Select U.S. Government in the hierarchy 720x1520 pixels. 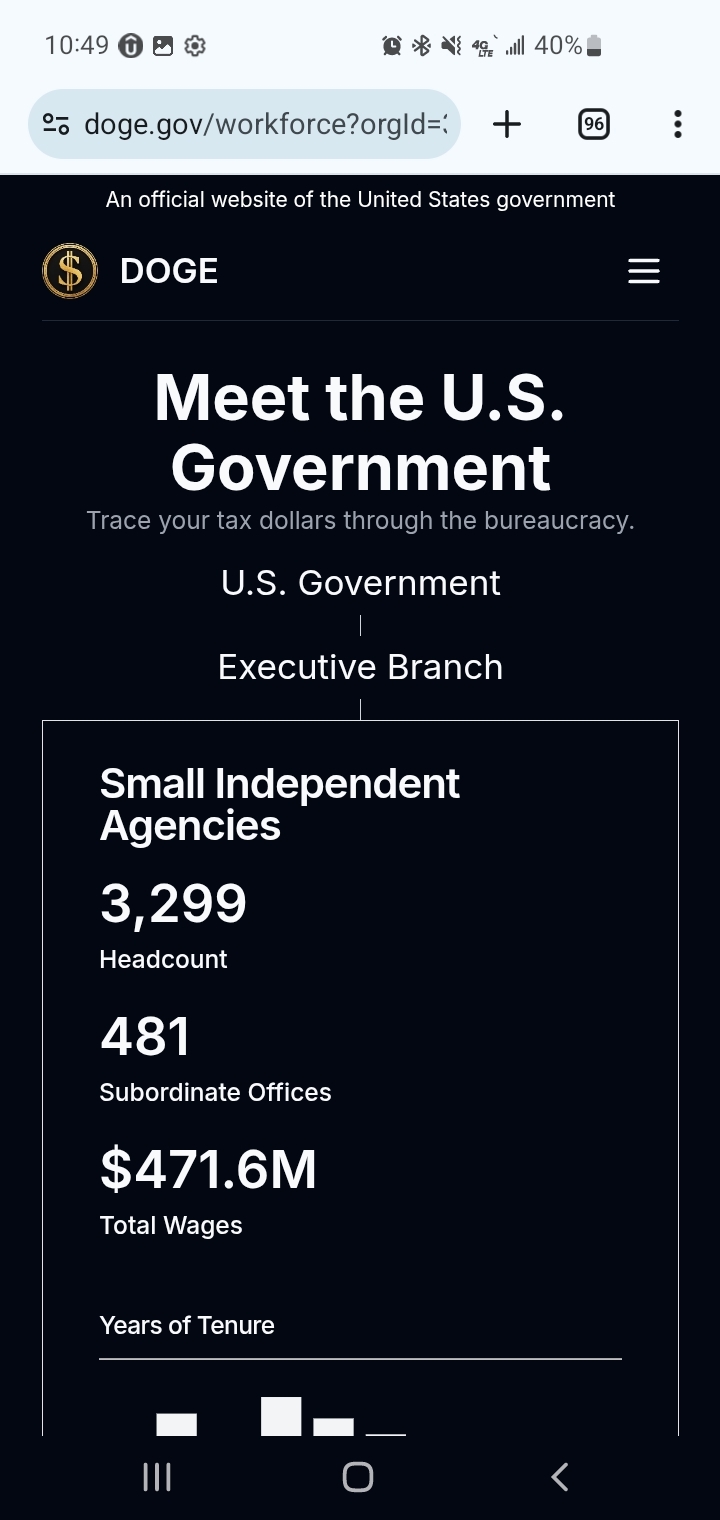coord(360,583)
